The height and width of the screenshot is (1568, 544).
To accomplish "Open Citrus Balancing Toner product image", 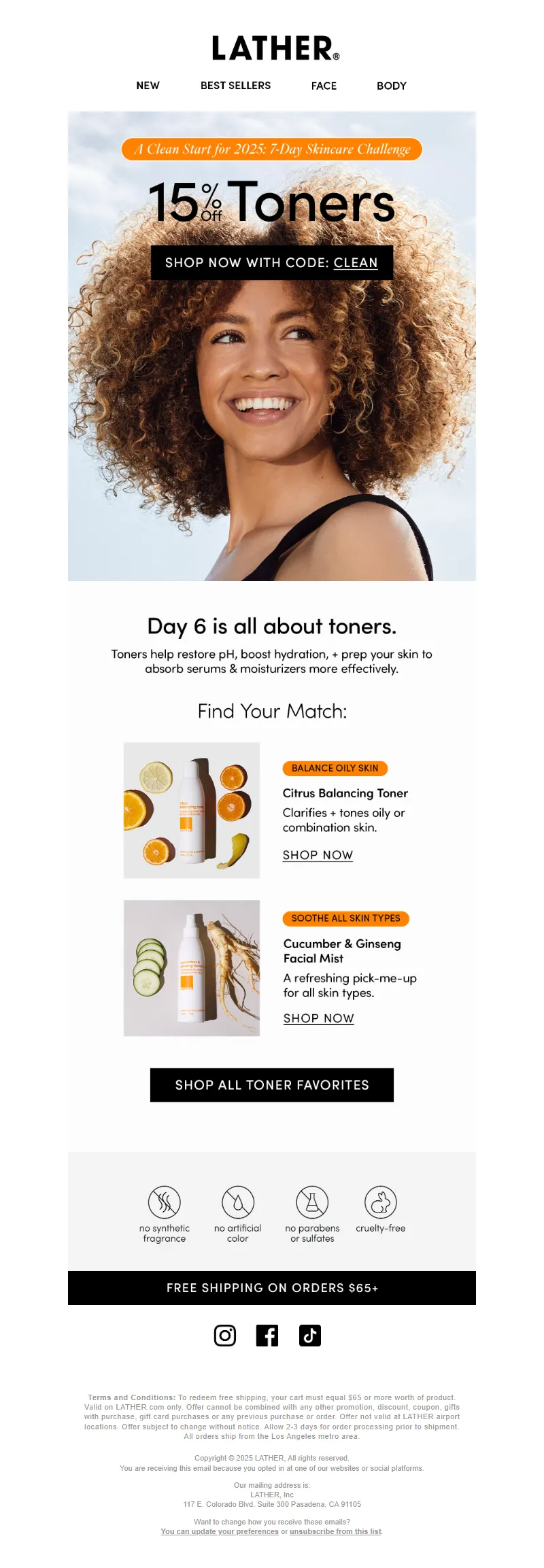I will tap(192, 810).
